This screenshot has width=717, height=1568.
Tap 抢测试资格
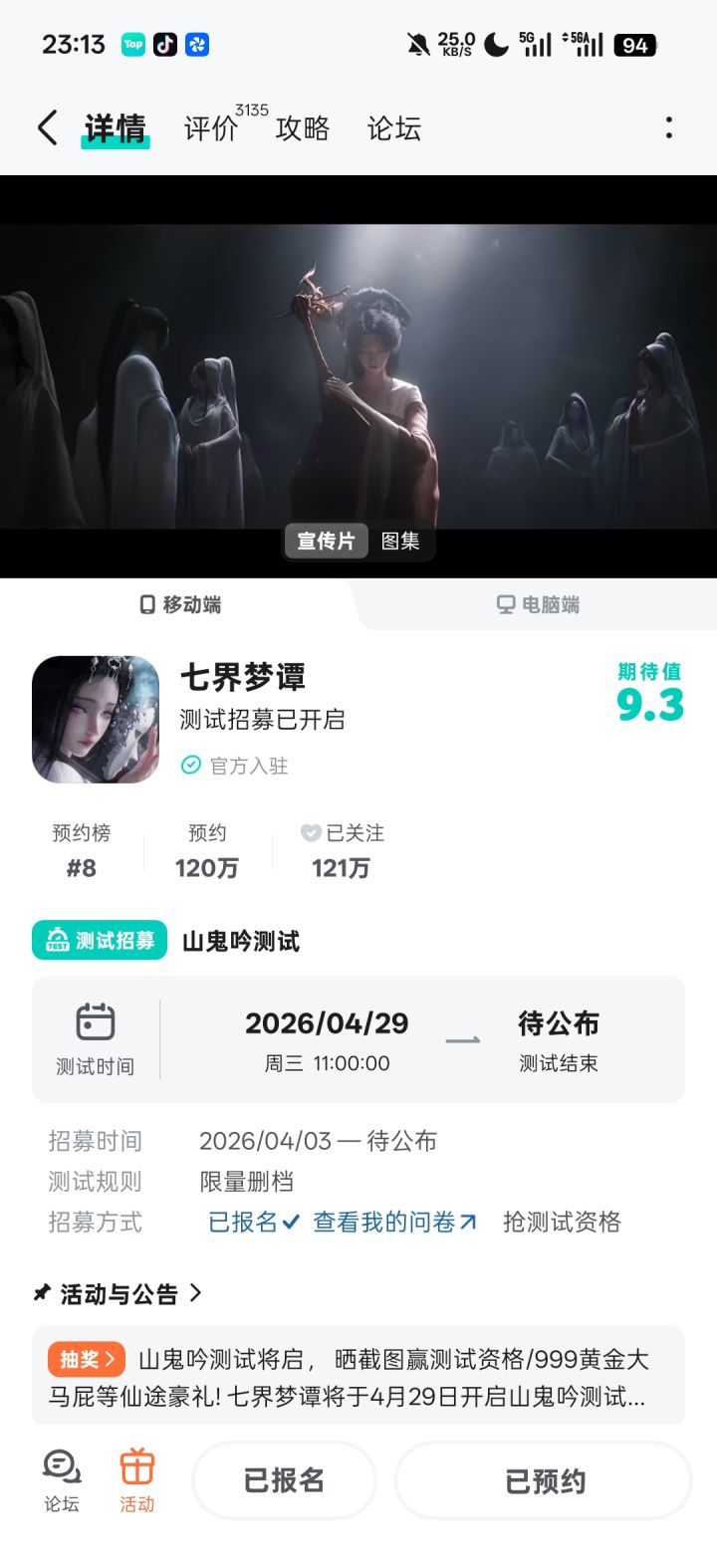point(562,1222)
